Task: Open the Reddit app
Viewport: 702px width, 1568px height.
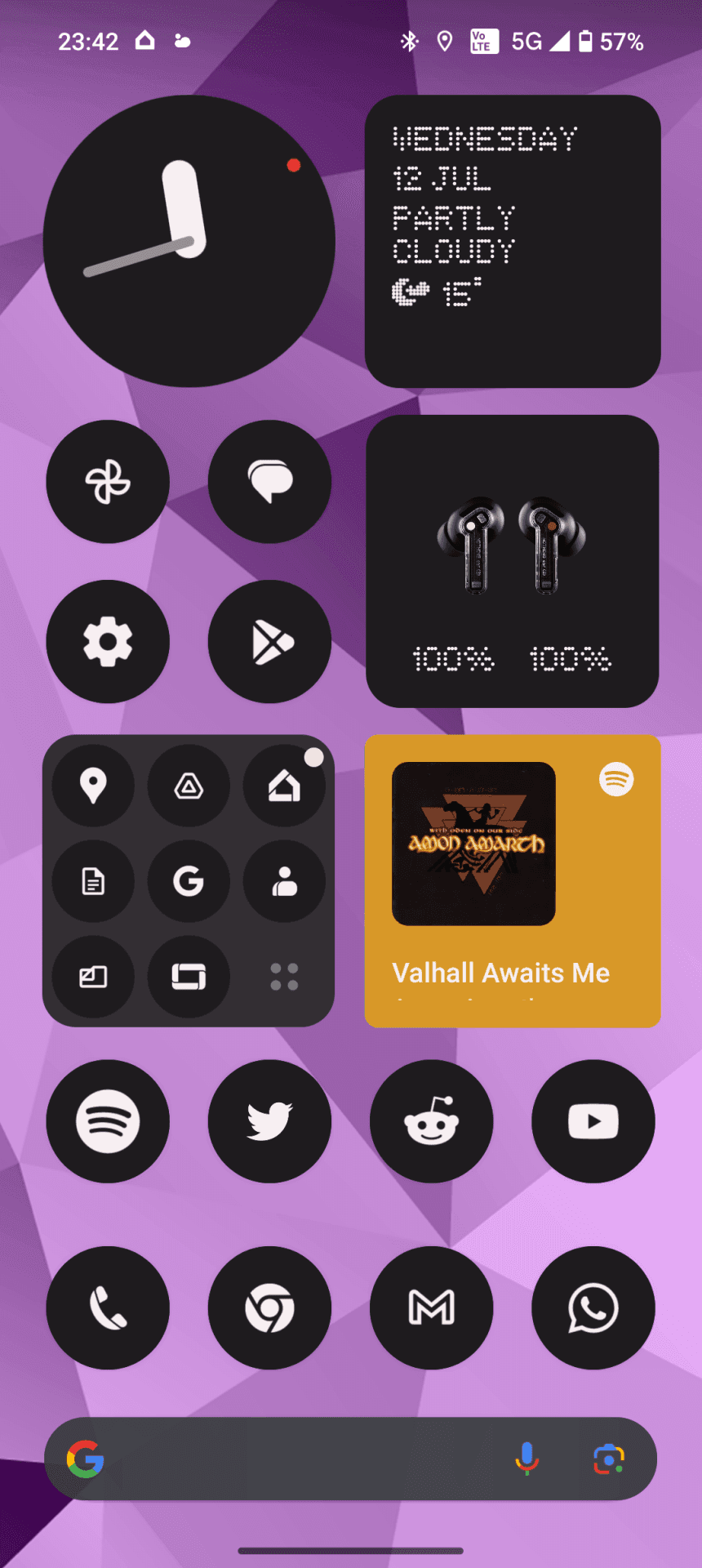Action: tap(431, 1121)
